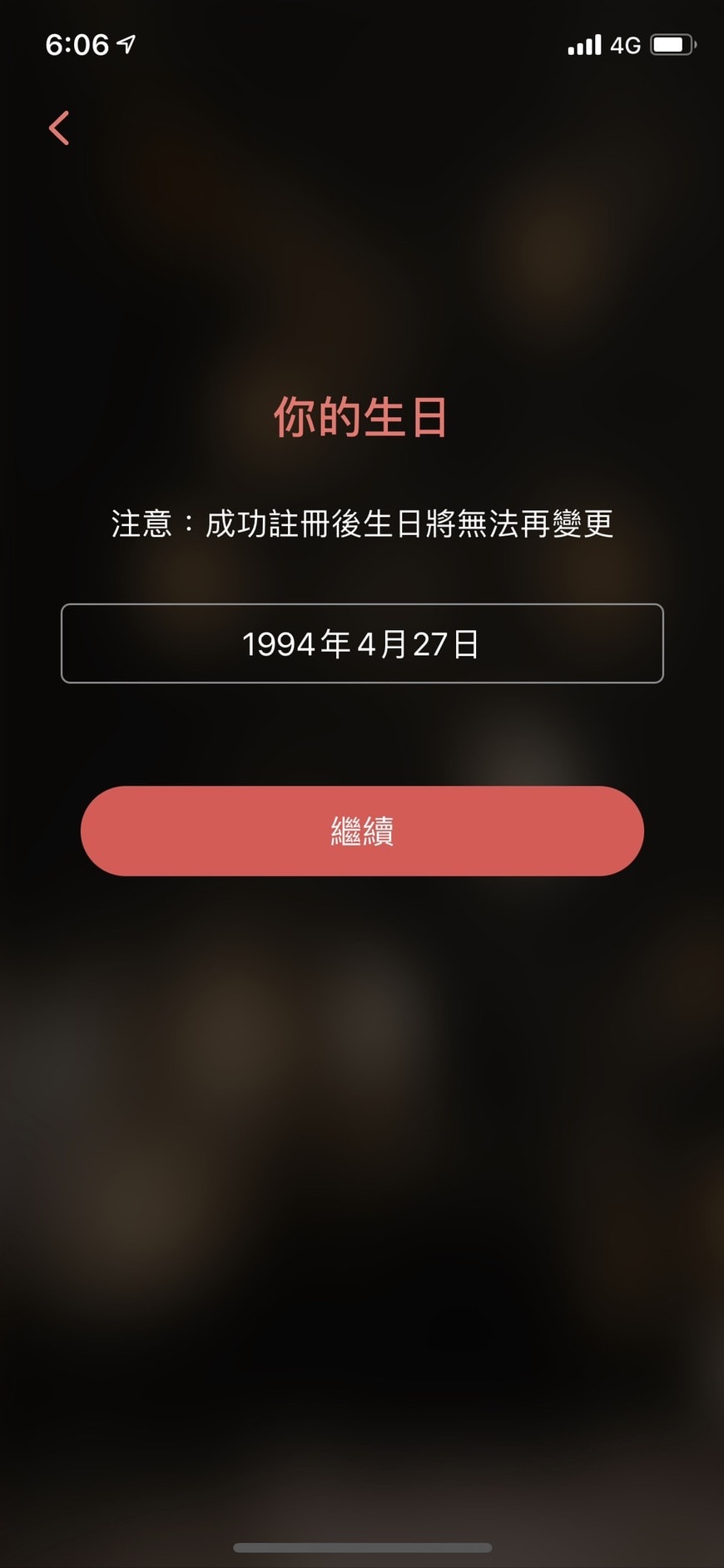Tap the 繼續 continue button

[x=362, y=831]
